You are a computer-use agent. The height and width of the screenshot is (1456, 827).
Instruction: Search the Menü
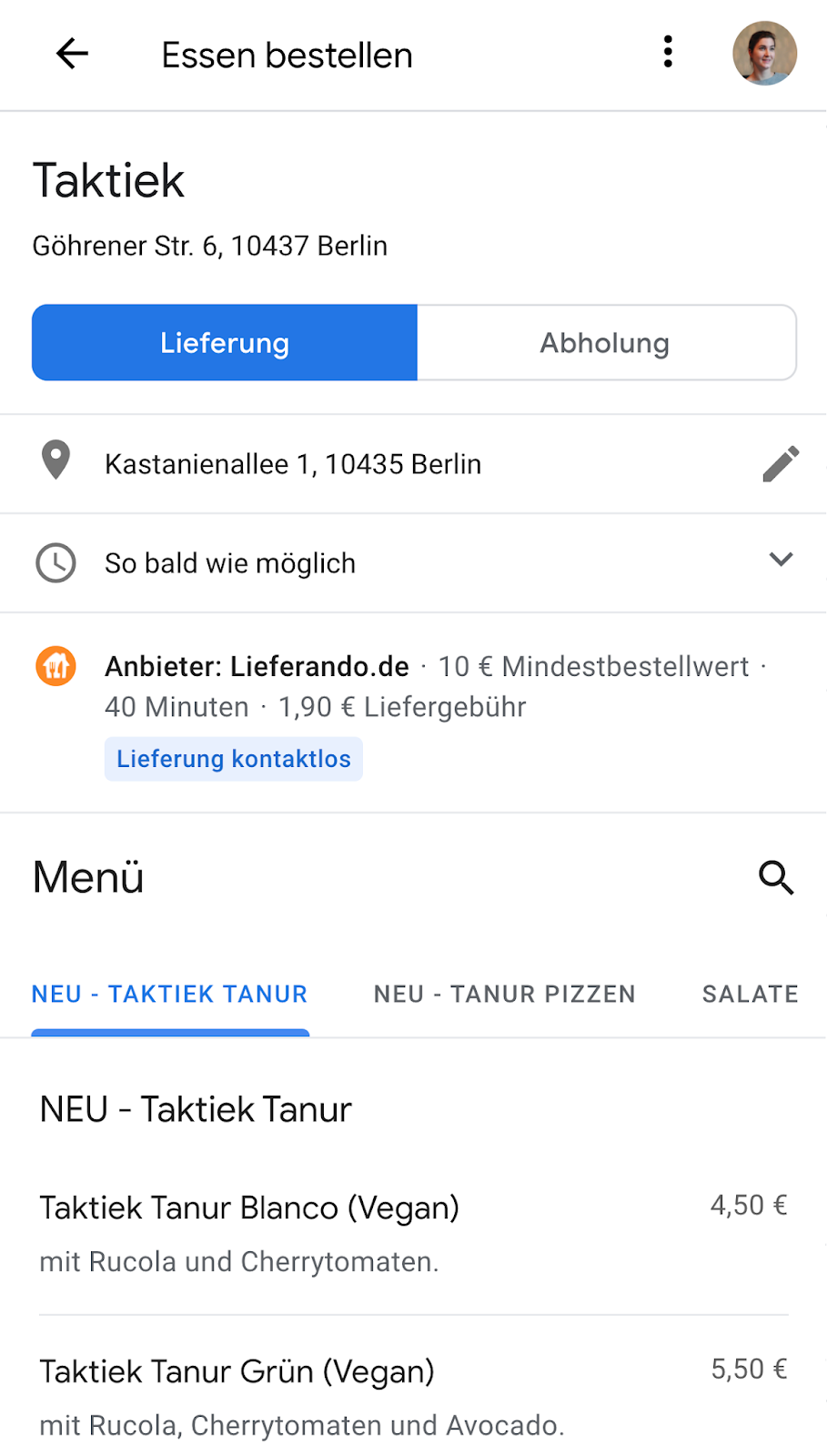(776, 878)
